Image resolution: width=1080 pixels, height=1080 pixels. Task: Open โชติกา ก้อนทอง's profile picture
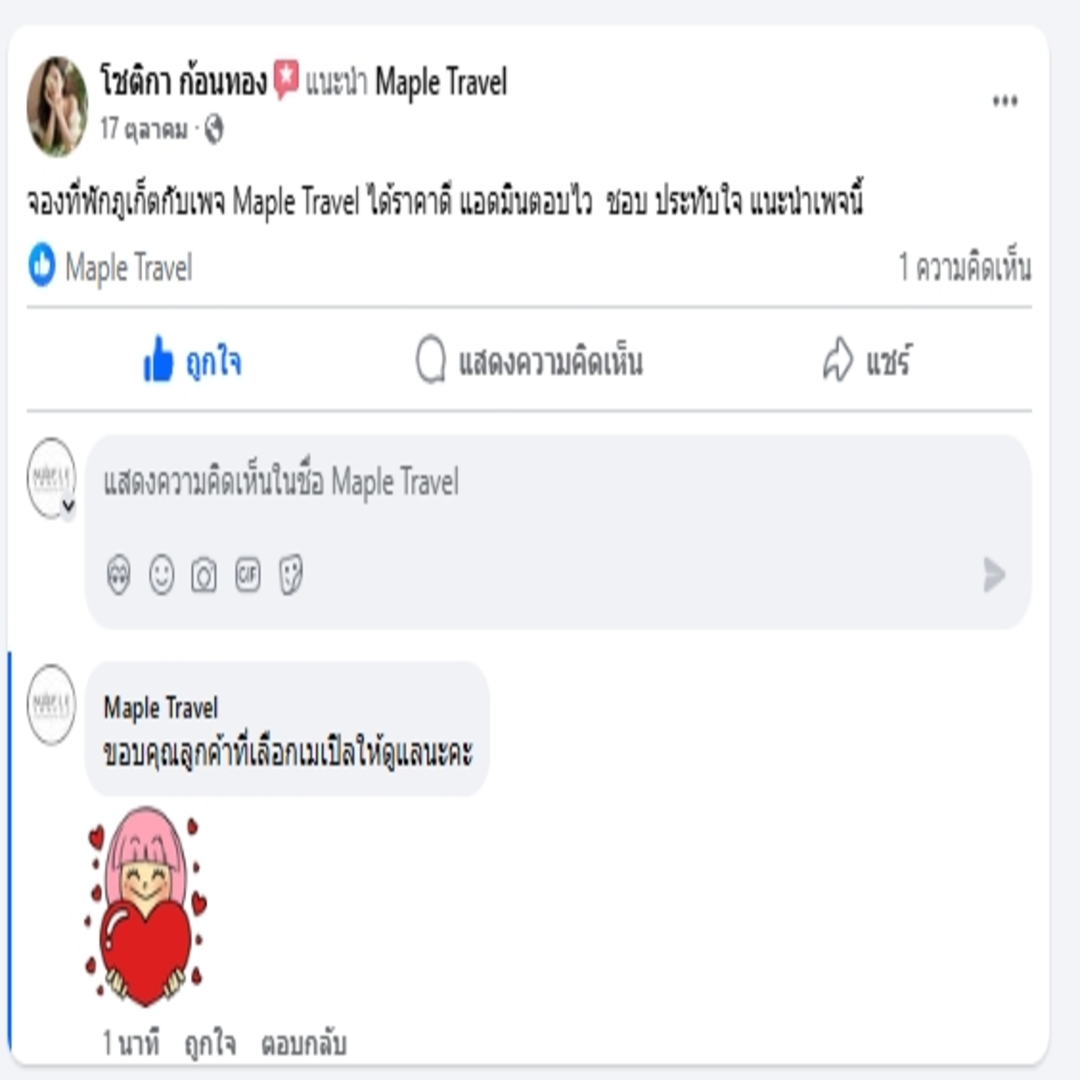(x=57, y=106)
